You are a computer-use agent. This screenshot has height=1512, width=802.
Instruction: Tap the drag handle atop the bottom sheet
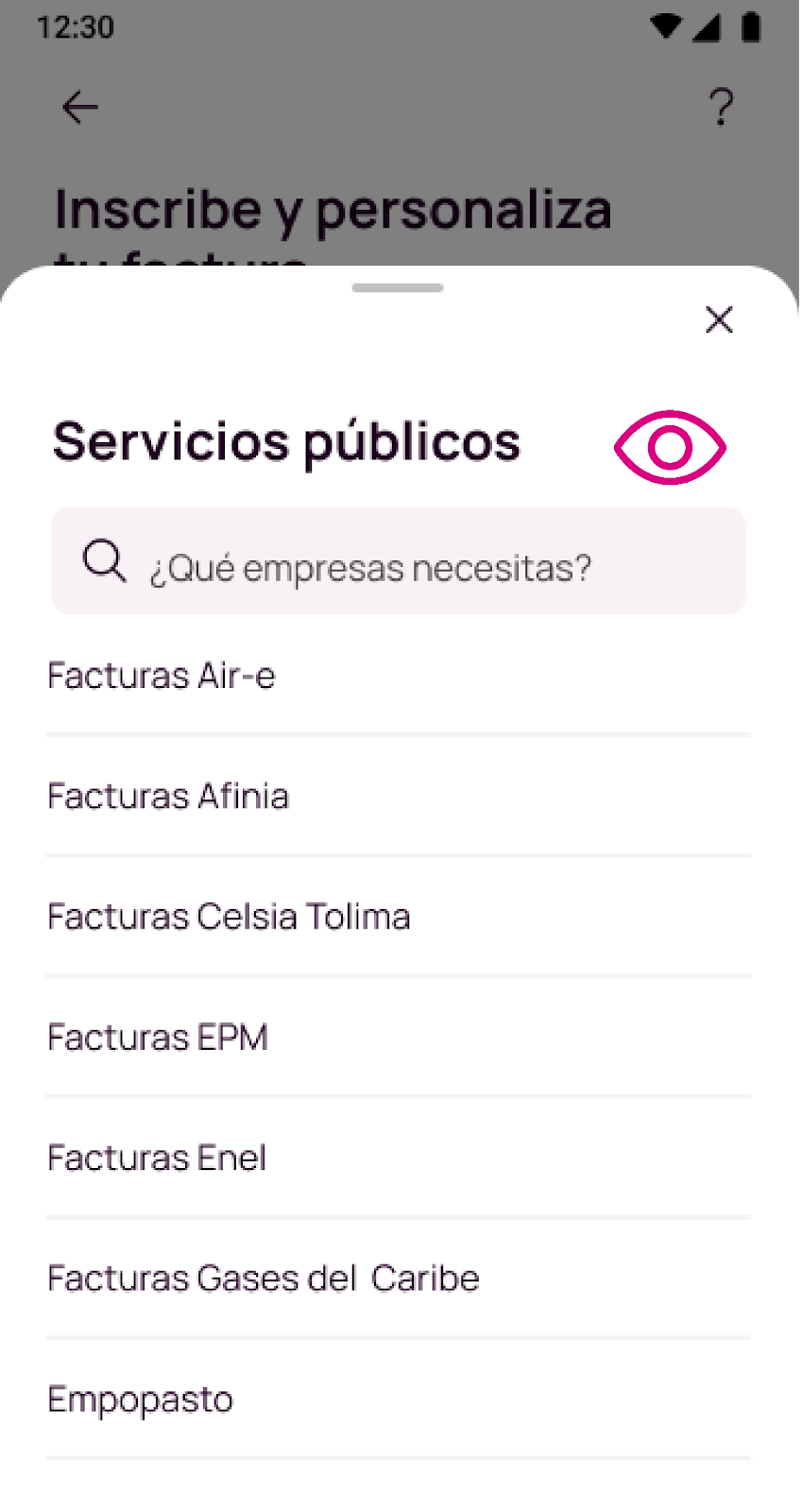pos(398,287)
